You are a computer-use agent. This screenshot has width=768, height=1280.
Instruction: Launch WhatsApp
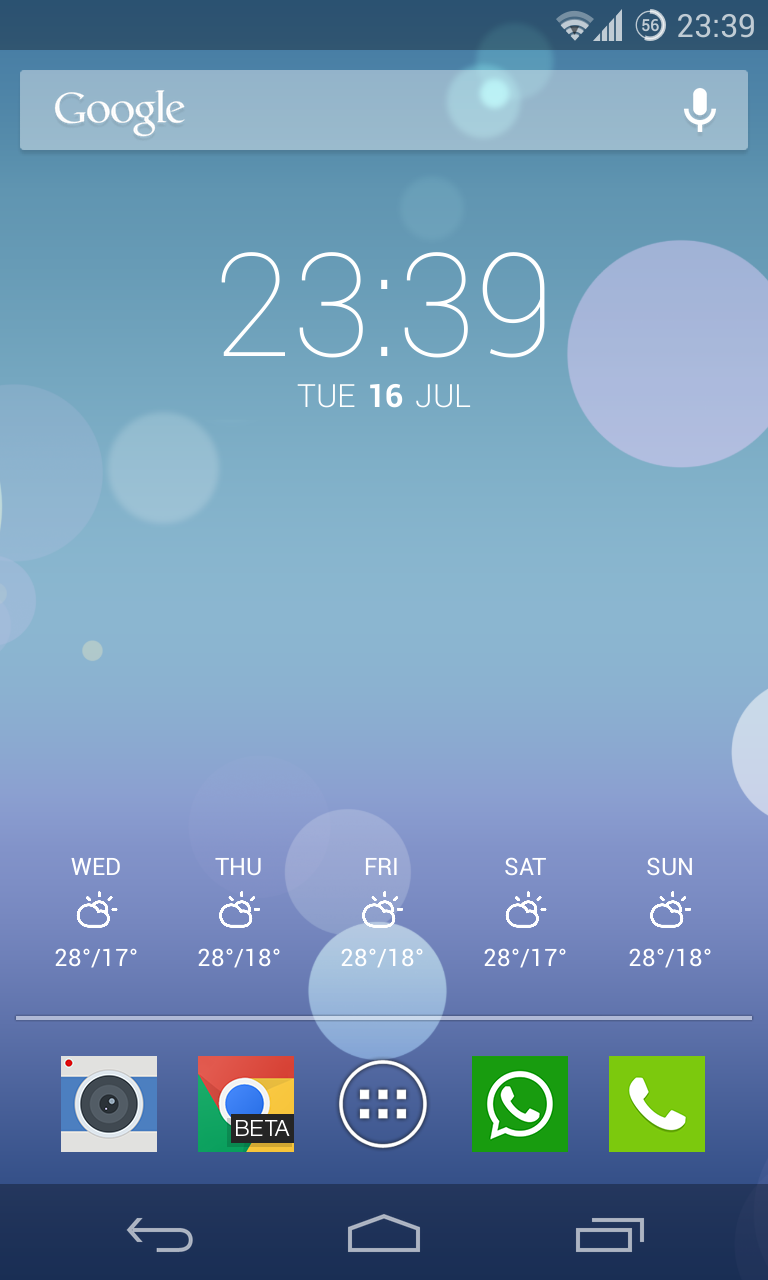[520, 1104]
